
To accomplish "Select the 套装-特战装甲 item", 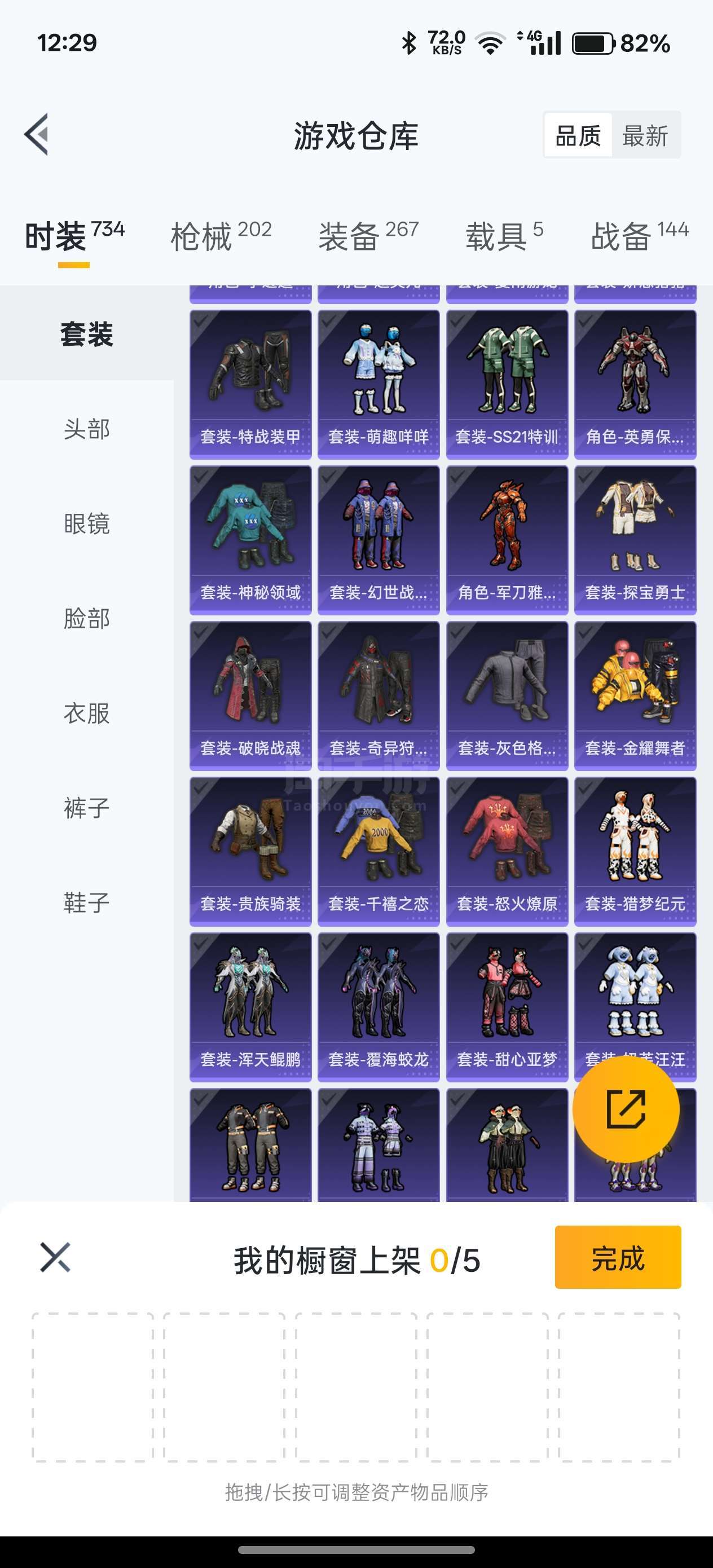I will coord(250,384).
